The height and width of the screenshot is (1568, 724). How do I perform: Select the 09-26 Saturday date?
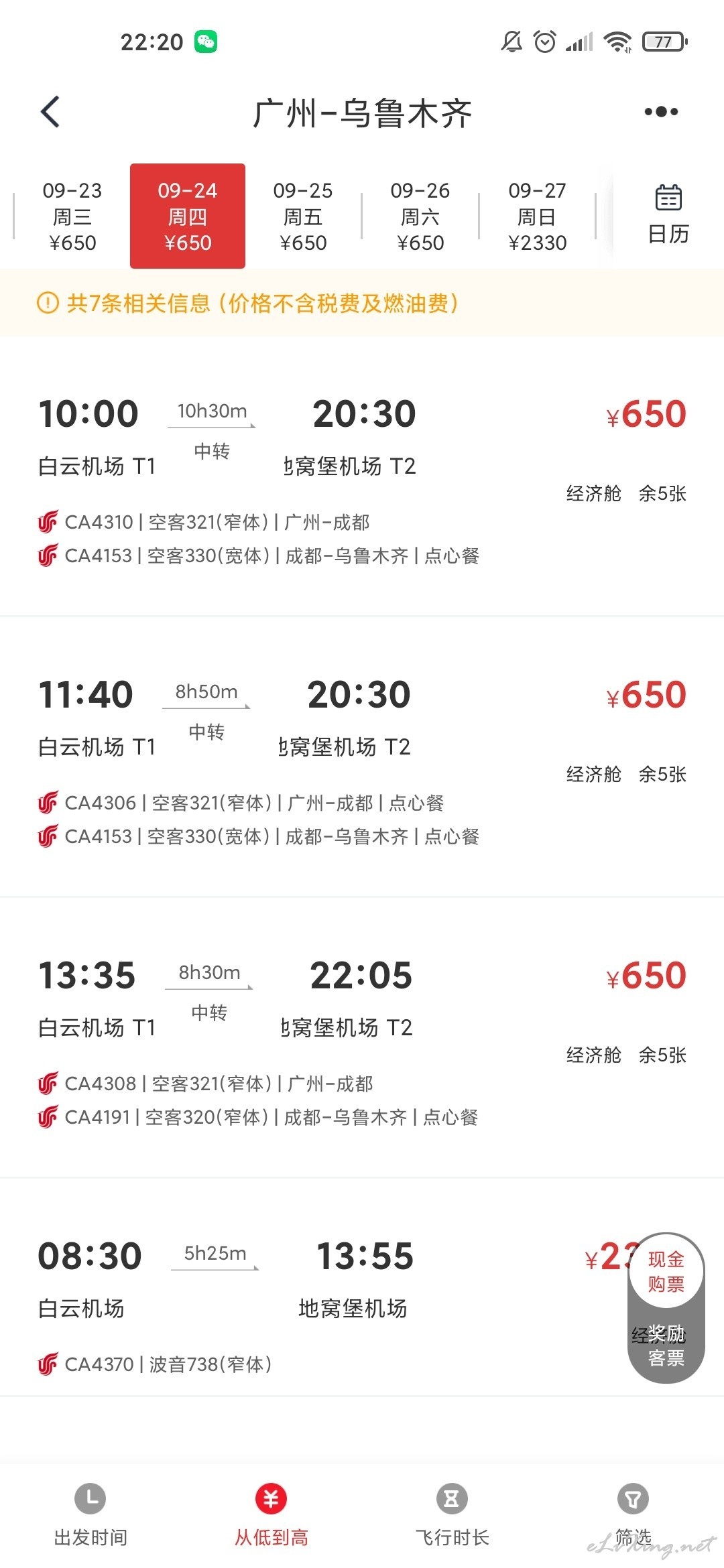(420, 216)
